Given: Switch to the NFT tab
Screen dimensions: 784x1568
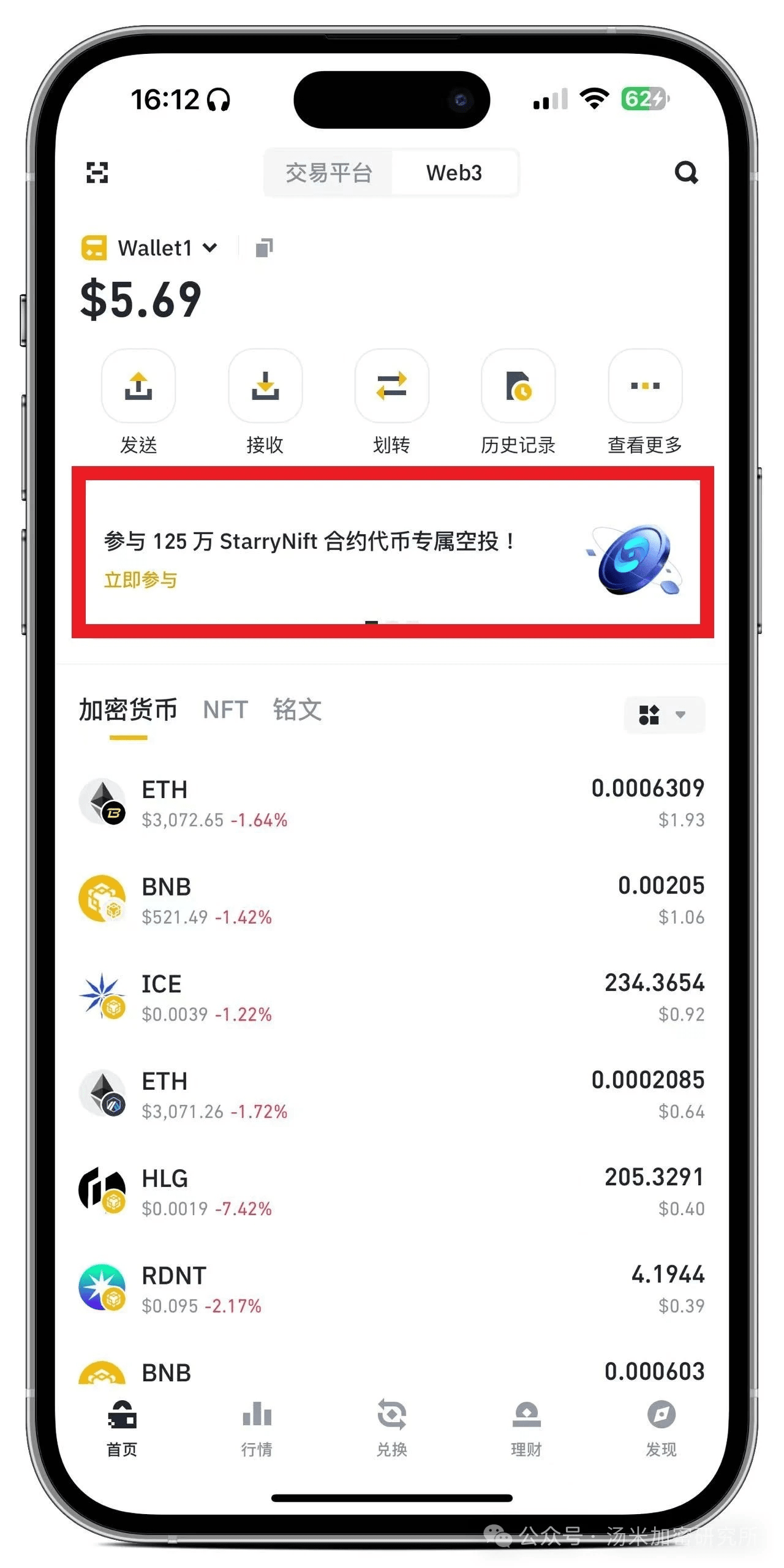Looking at the screenshot, I should 225,710.
